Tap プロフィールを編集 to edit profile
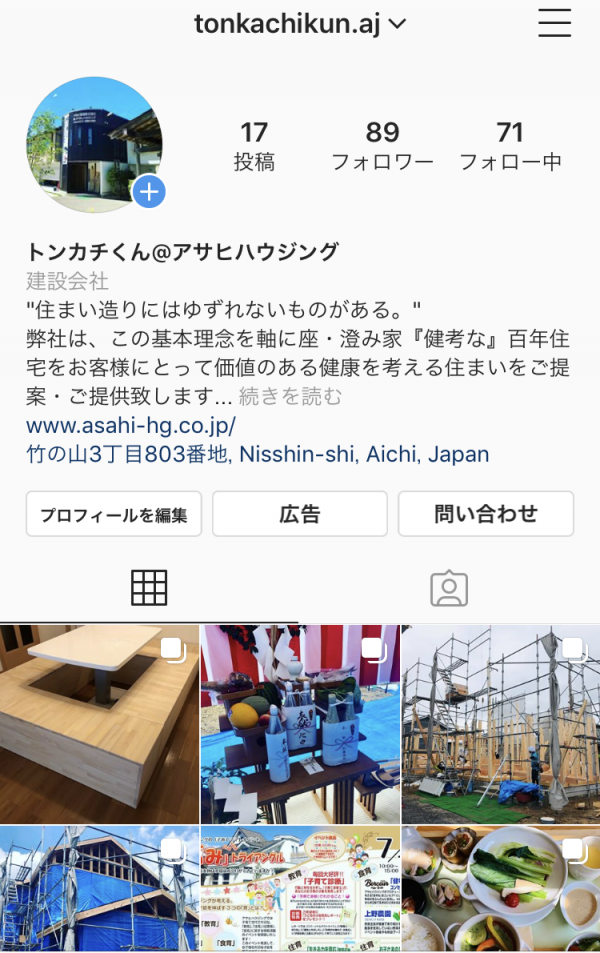 click(114, 514)
